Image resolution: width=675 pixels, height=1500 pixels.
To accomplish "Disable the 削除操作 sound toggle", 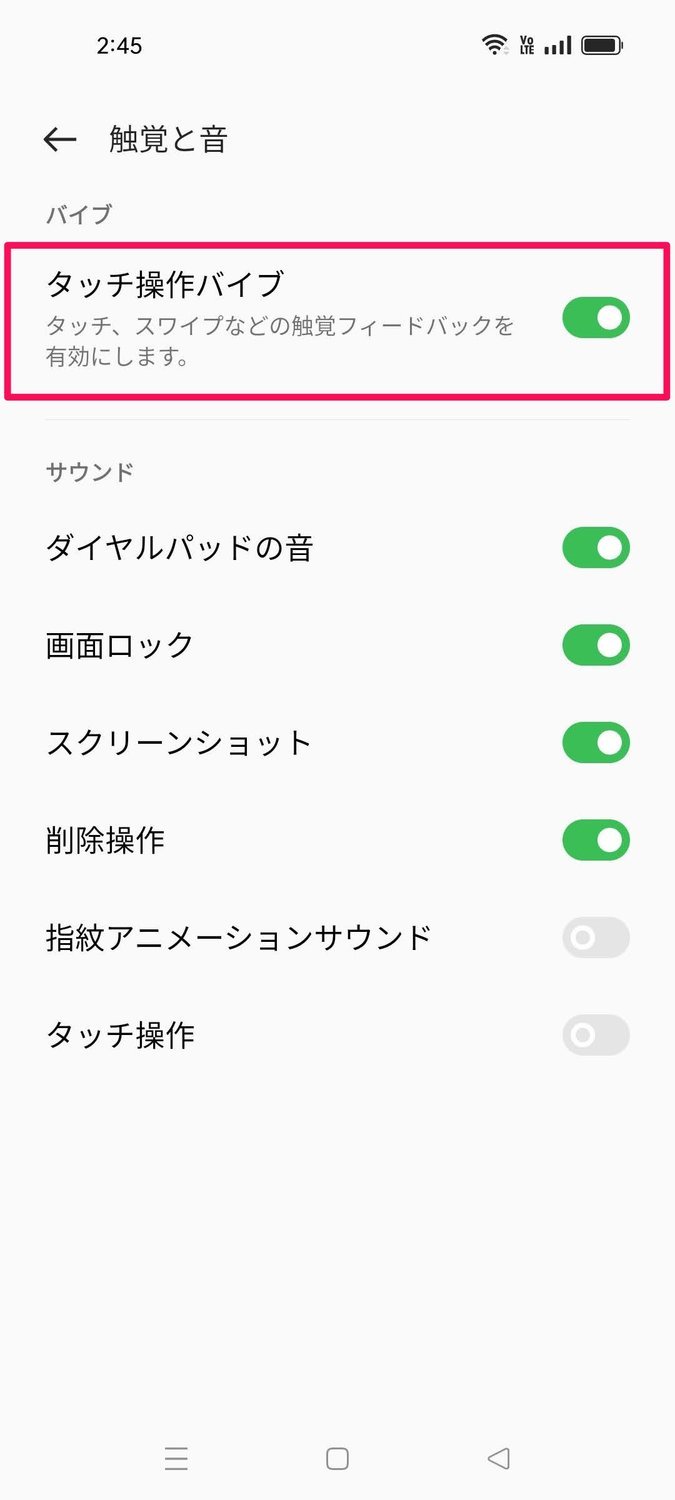I will pyautogui.click(x=596, y=841).
